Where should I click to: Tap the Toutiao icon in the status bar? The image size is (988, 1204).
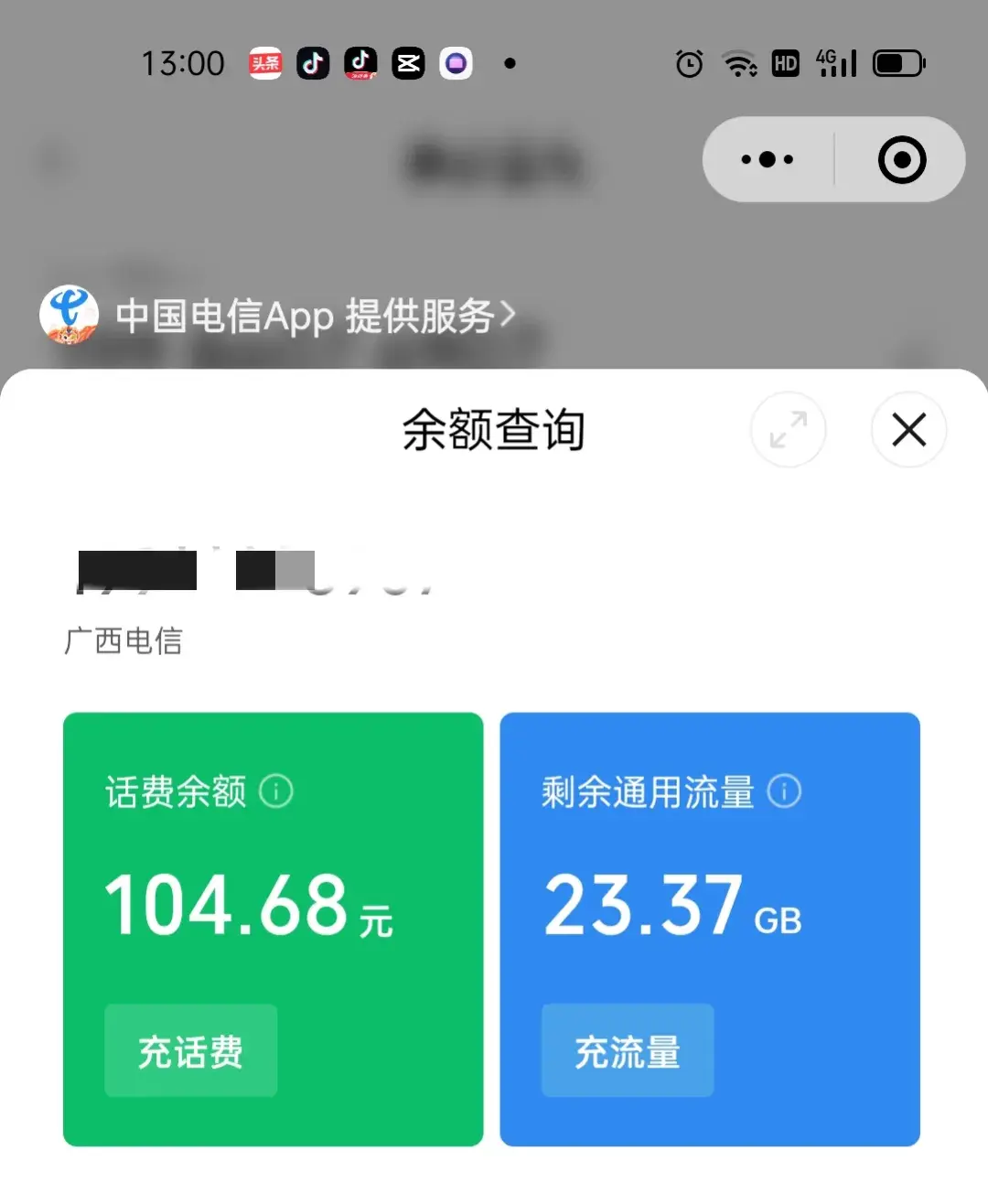264,62
